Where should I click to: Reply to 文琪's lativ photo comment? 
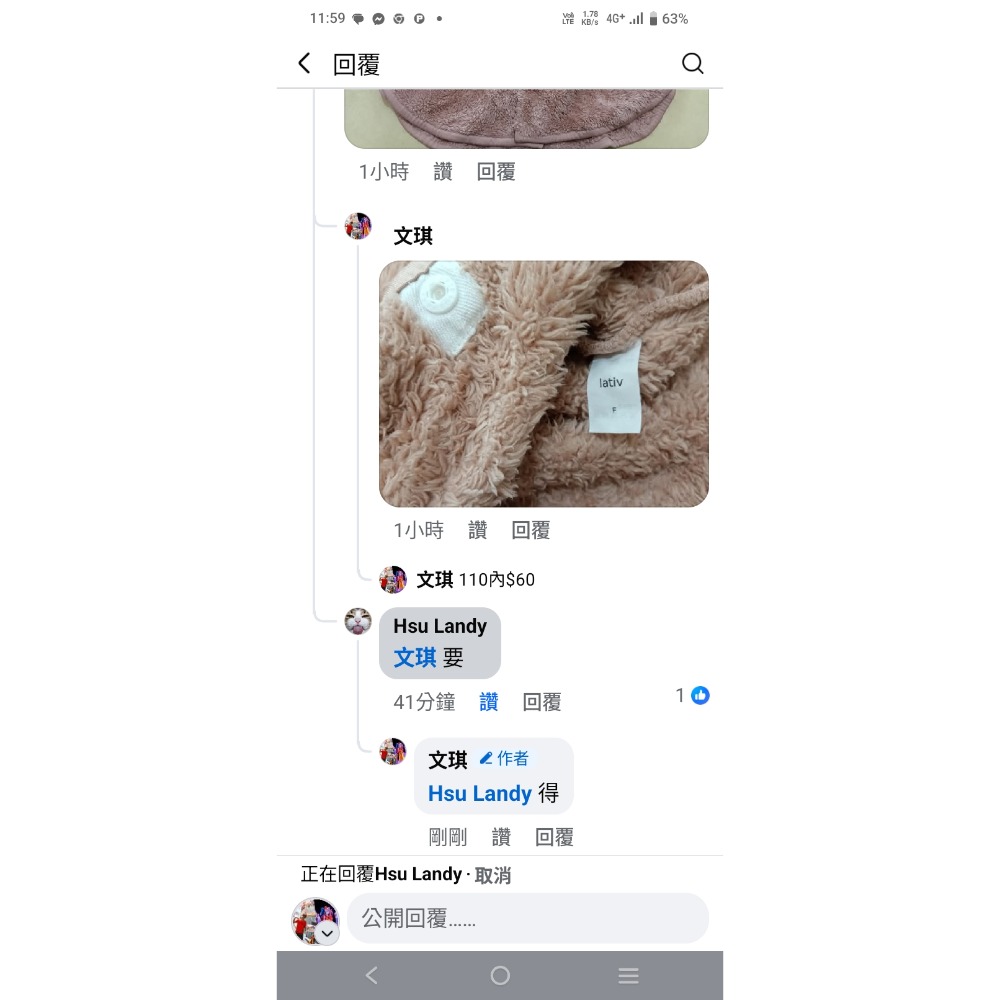(530, 531)
